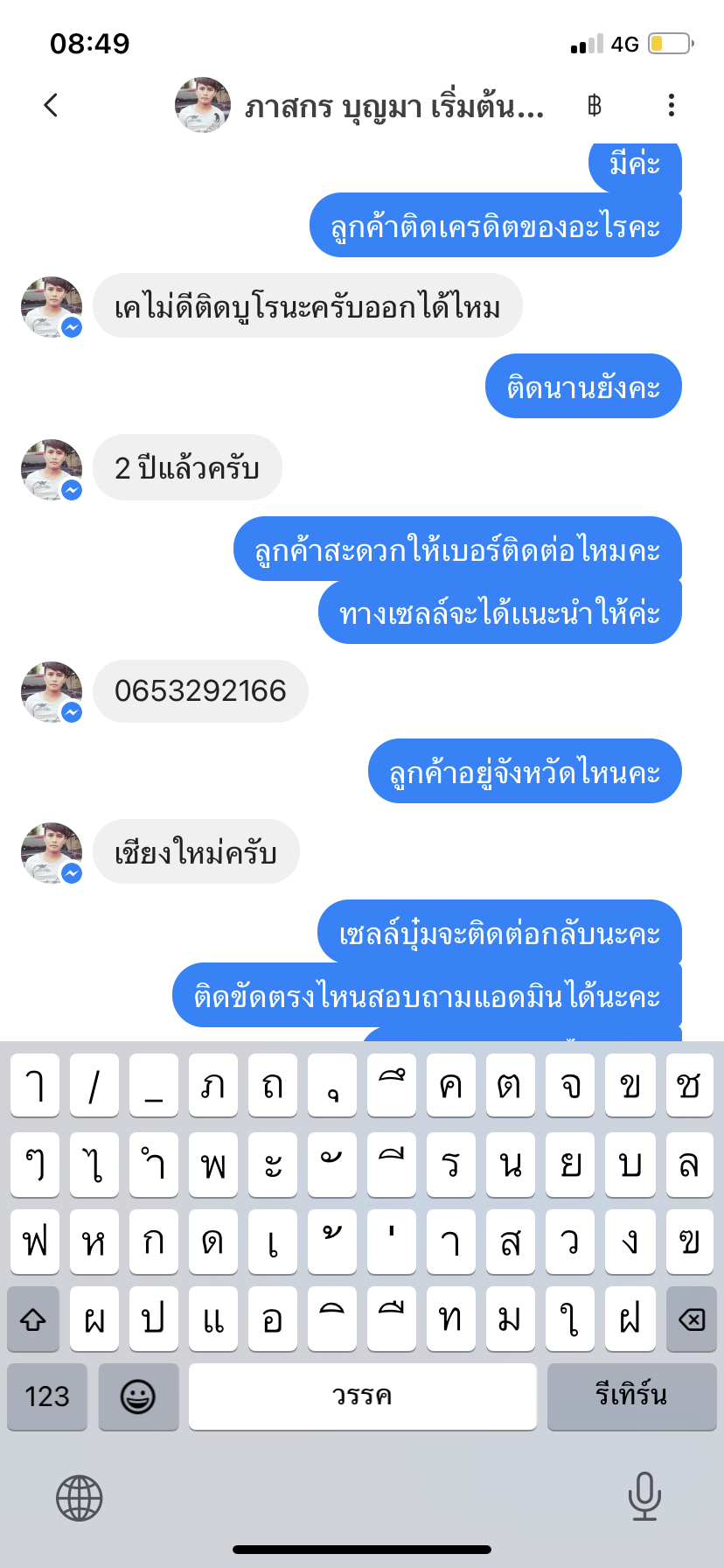724x1568 pixels.
Task: Tap the phone number 0653292166 message
Action: [200, 691]
